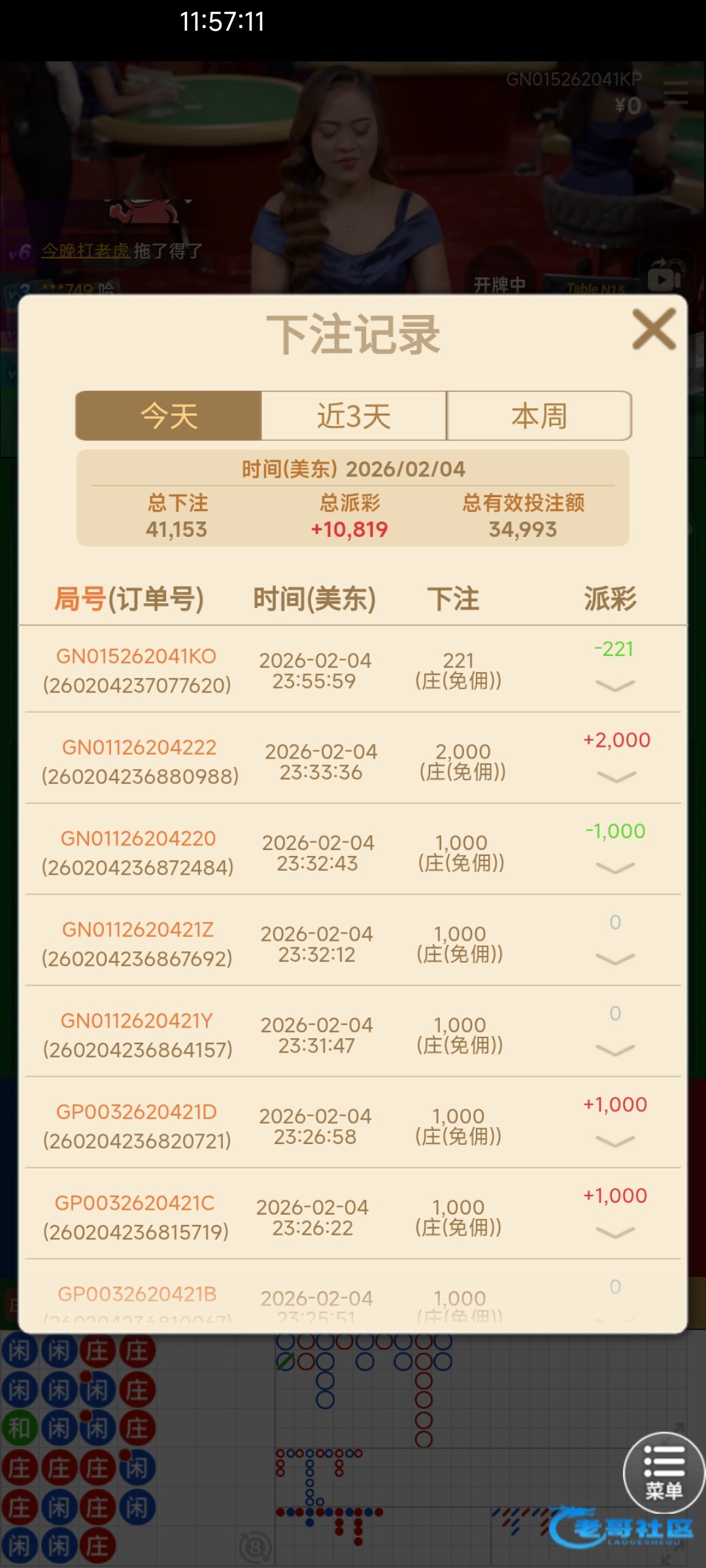Open the hamburger menu at top right
This screenshot has width=706, height=1568.
tap(675, 93)
